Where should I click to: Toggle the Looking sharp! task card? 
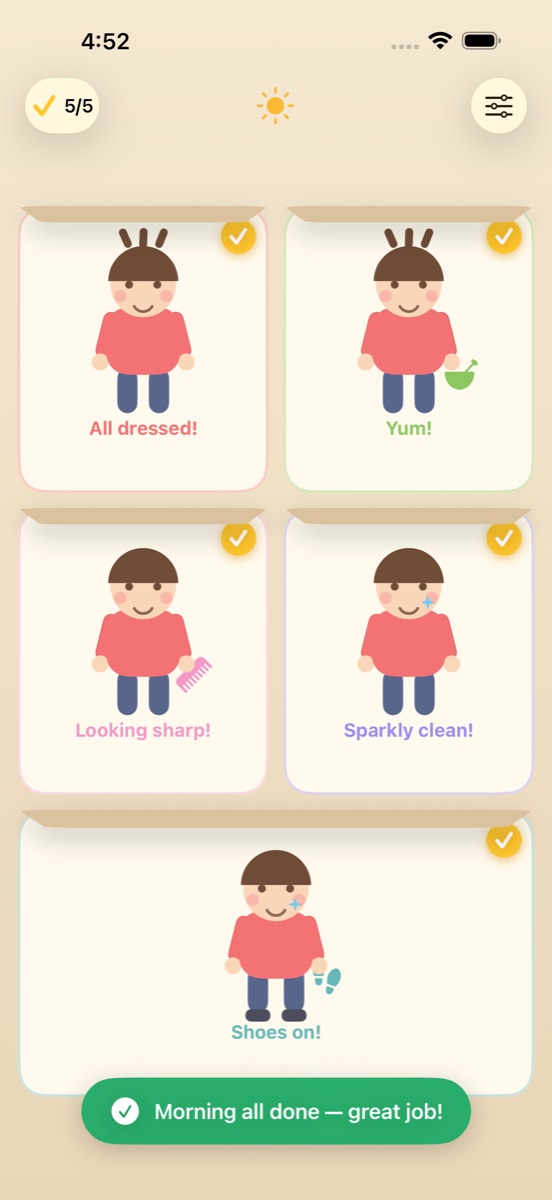click(143, 652)
